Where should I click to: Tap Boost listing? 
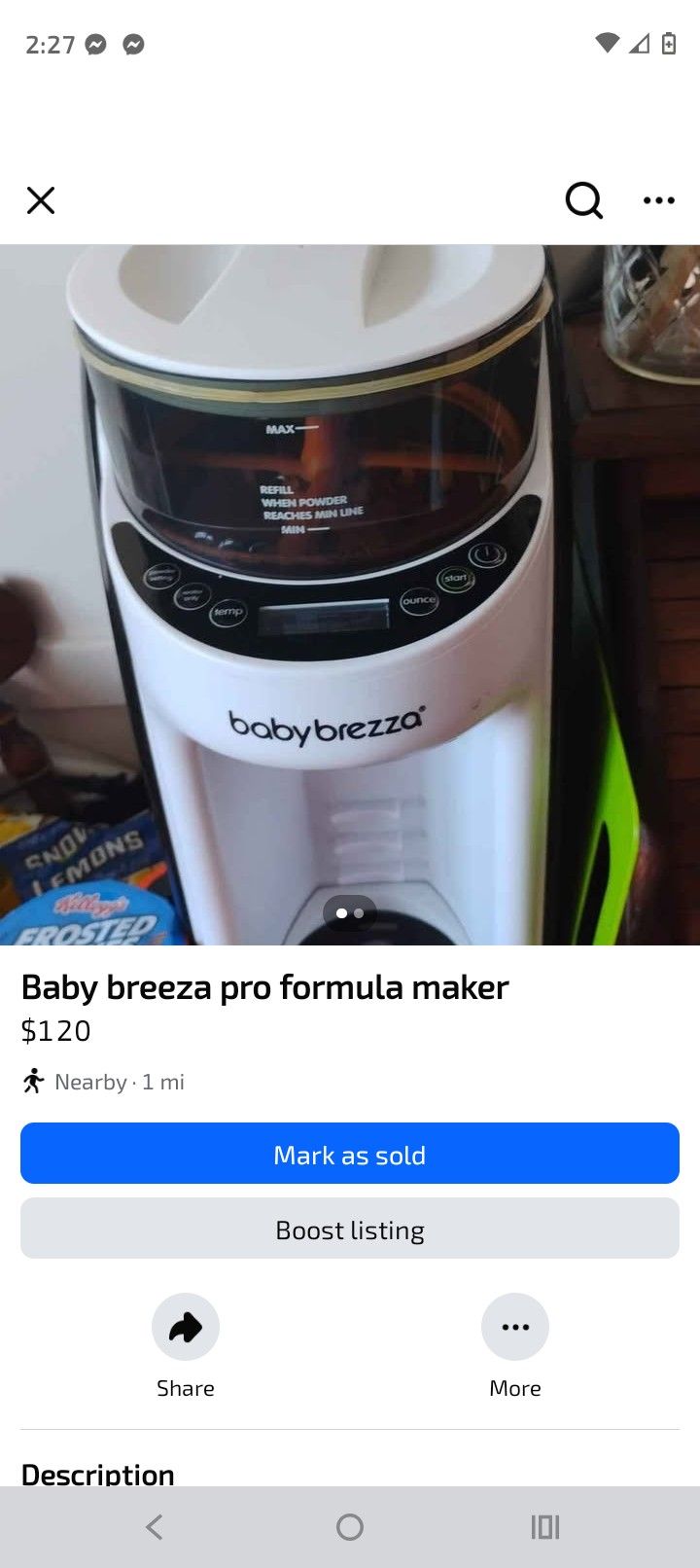pyautogui.click(x=349, y=1229)
